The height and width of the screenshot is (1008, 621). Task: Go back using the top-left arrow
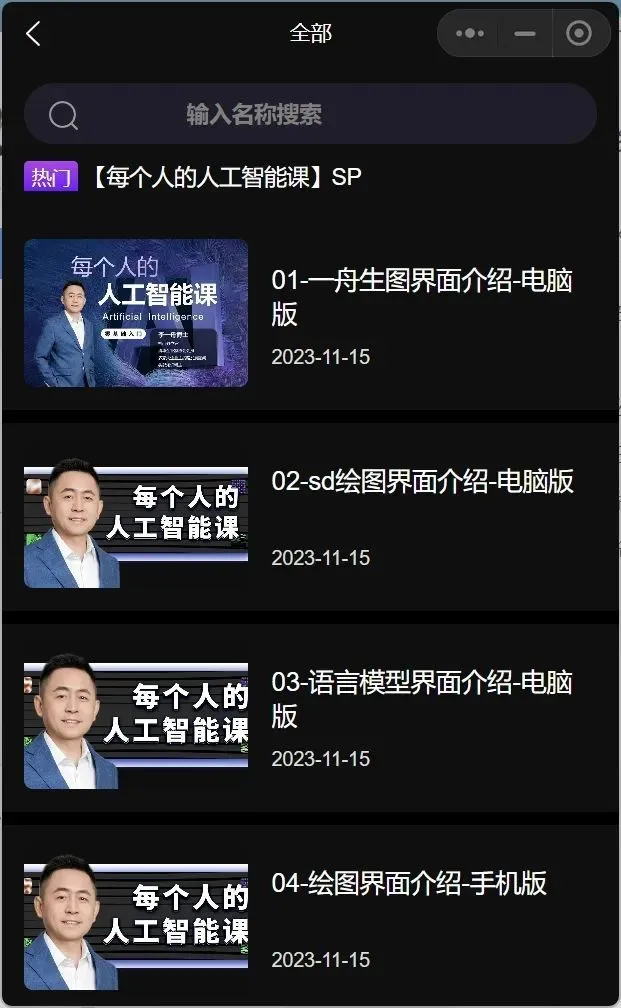click(33, 34)
